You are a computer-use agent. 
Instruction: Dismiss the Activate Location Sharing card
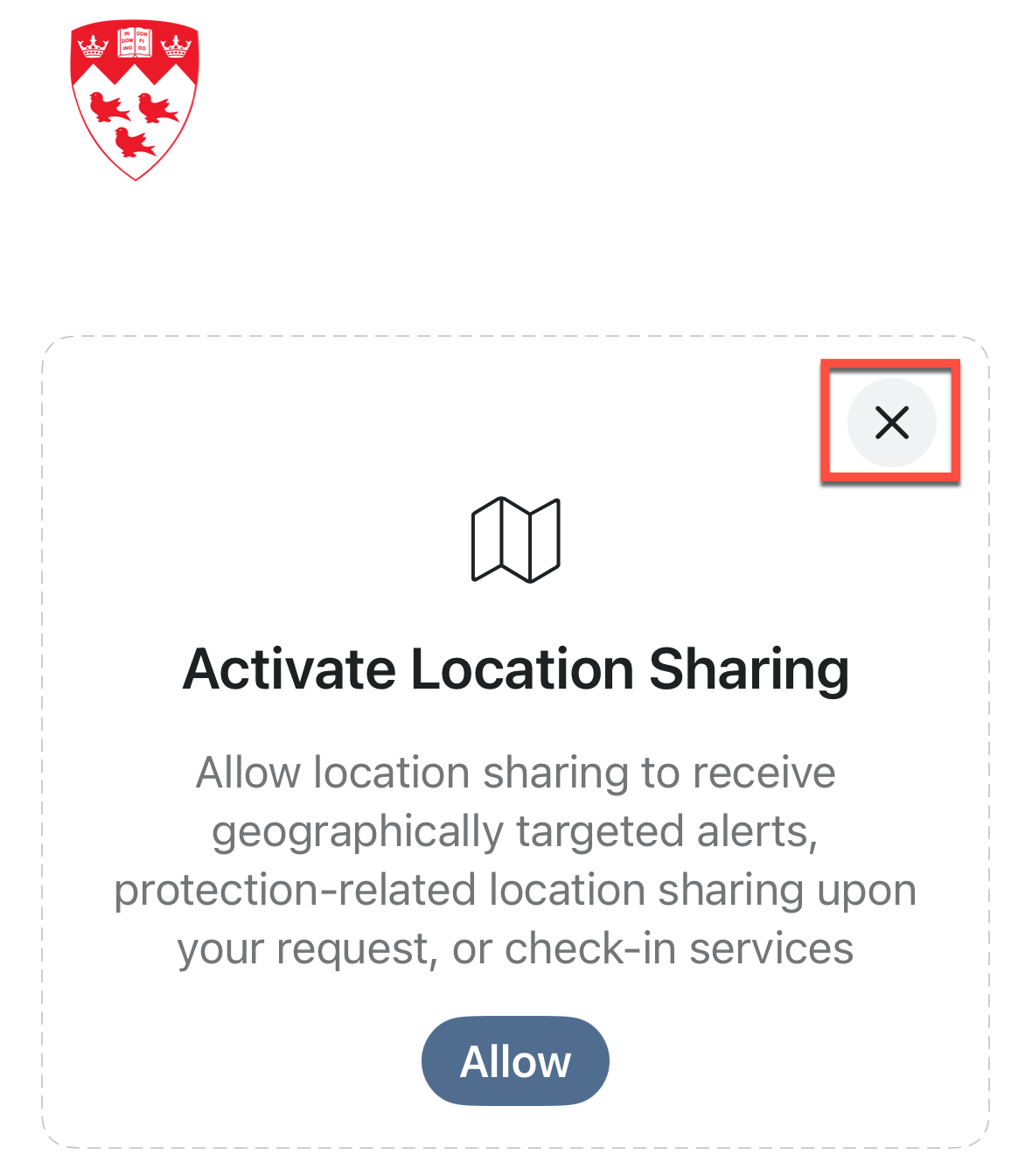click(x=891, y=423)
